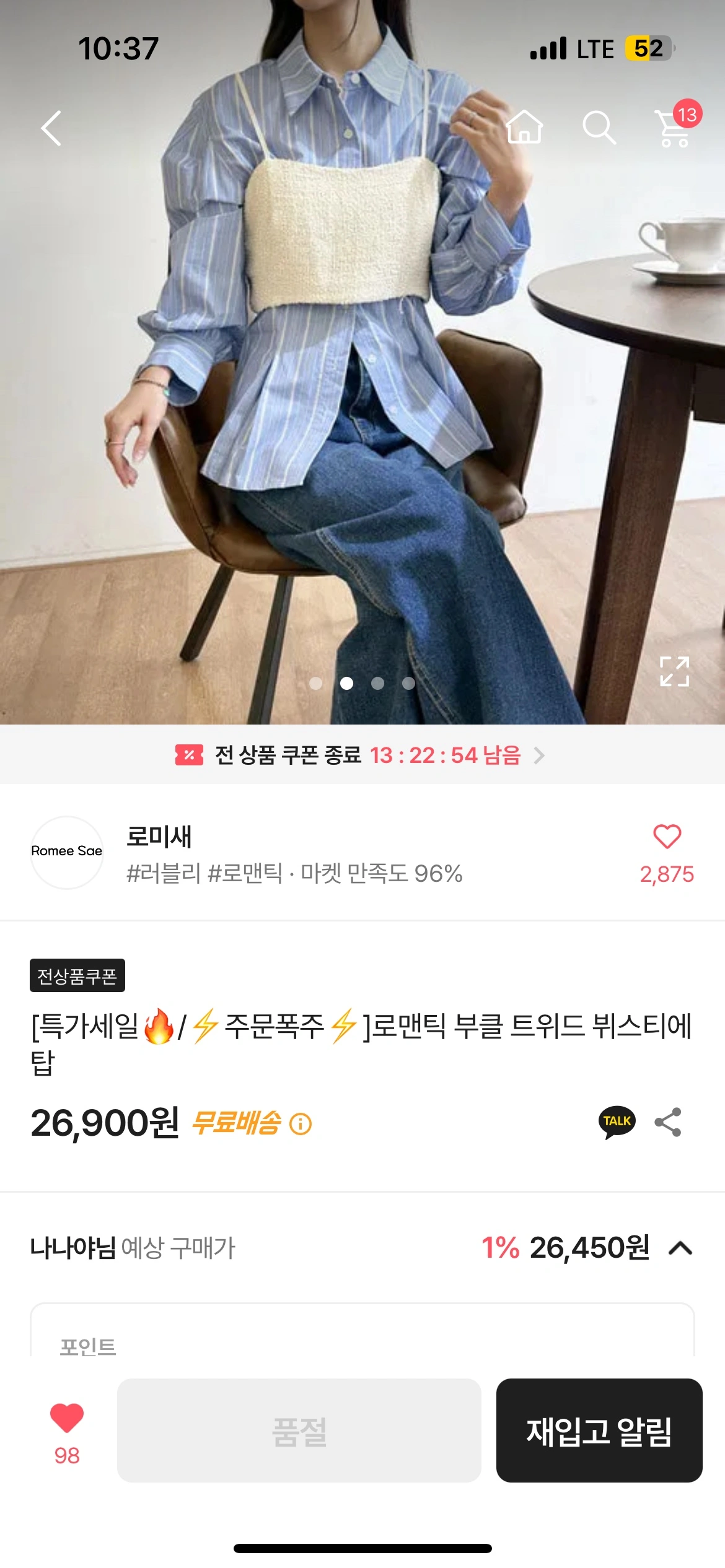The image size is (725, 1568).
Task: Share the product via KakaoTalk icon
Action: [x=617, y=1122]
